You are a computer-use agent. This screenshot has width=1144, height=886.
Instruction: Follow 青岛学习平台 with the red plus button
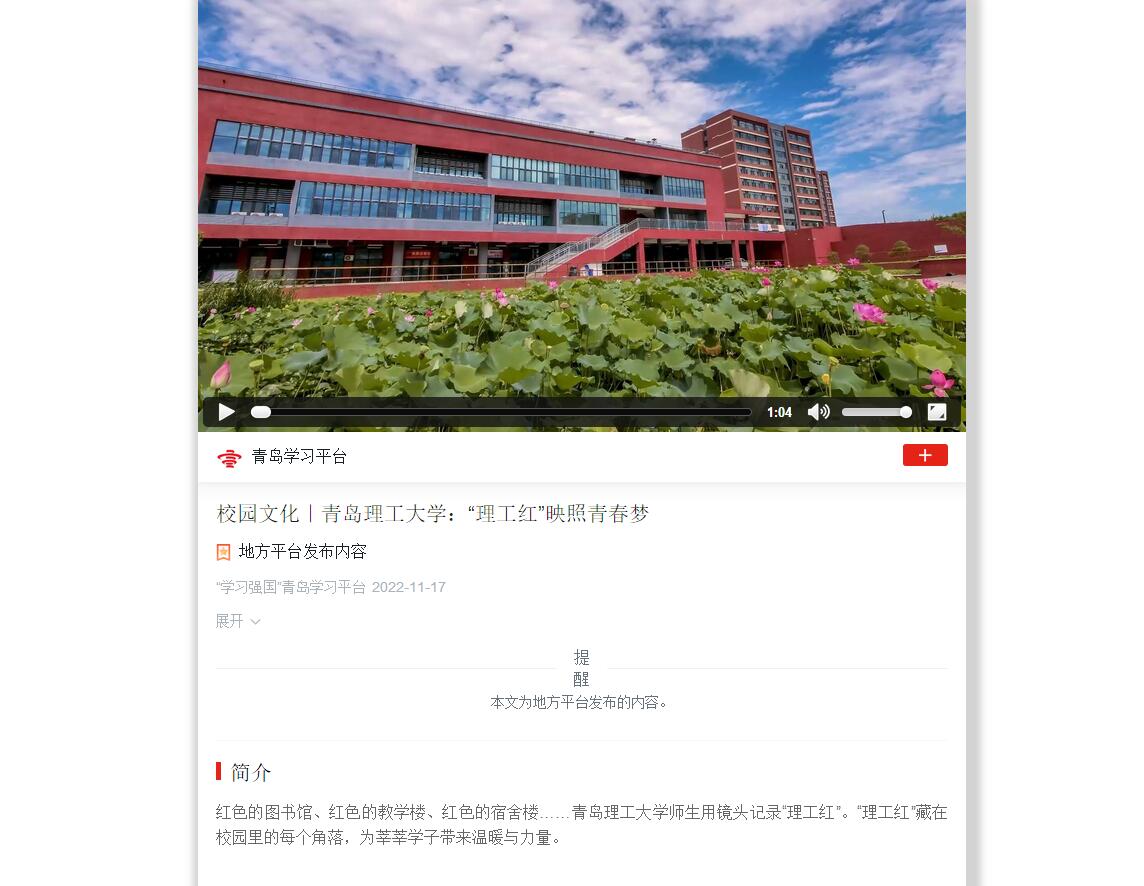point(925,456)
